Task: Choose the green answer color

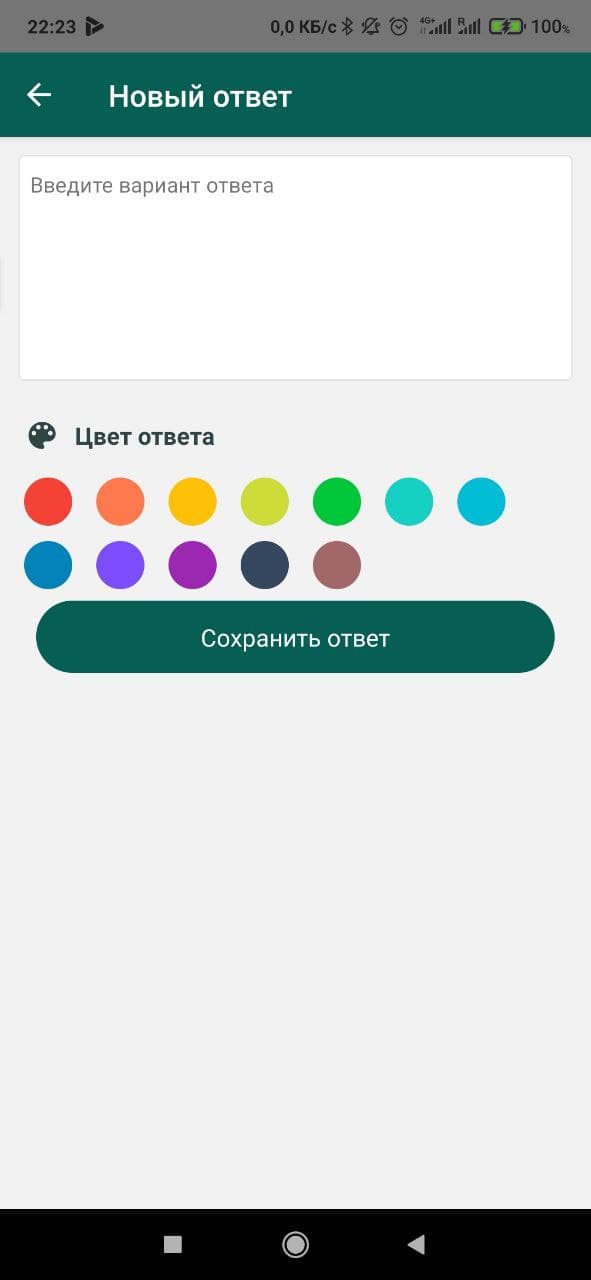Action: click(337, 501)
